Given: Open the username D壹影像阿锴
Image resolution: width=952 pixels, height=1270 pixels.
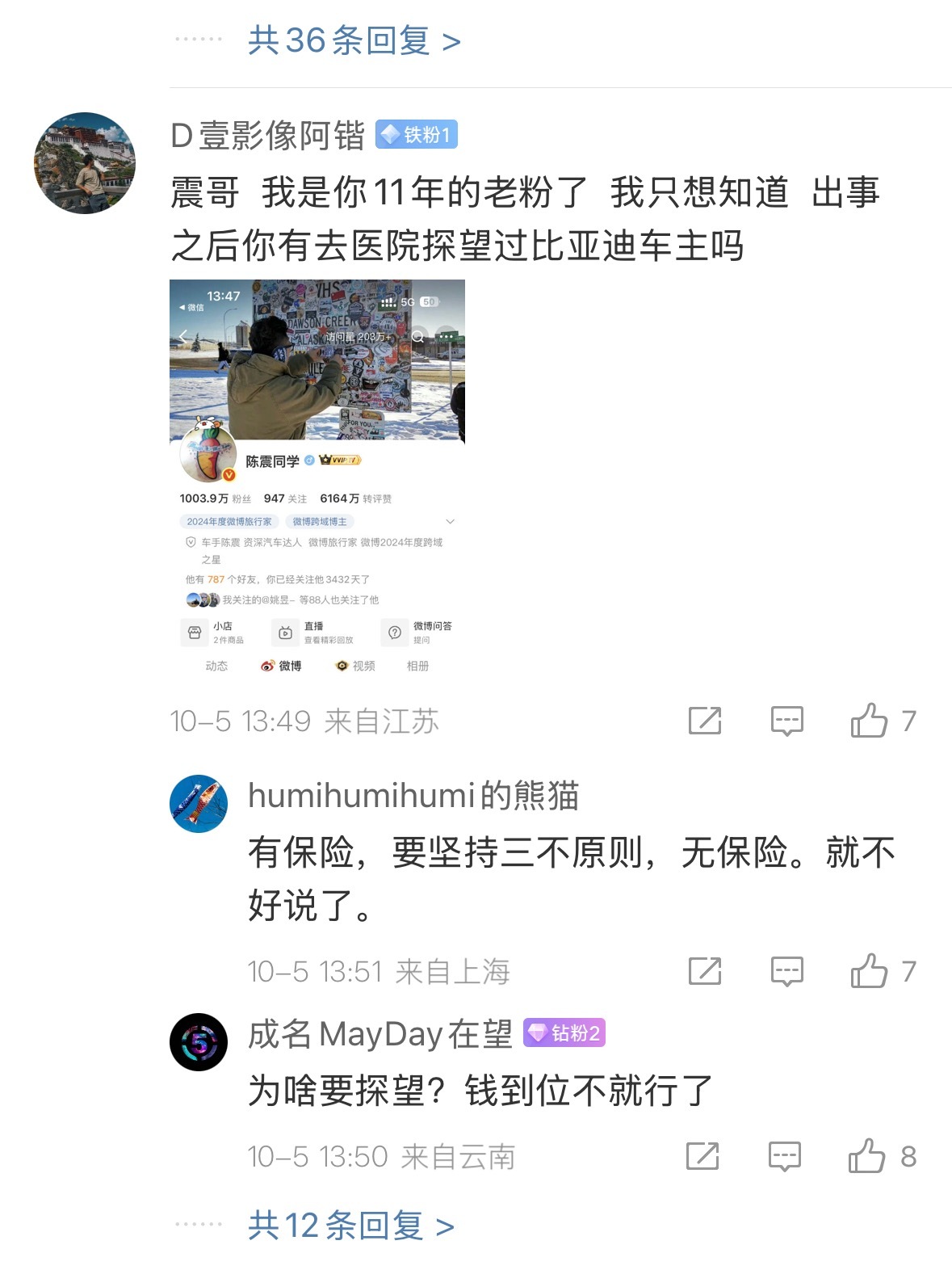Looking at the screenshot, I should click(x=268, y=136).
